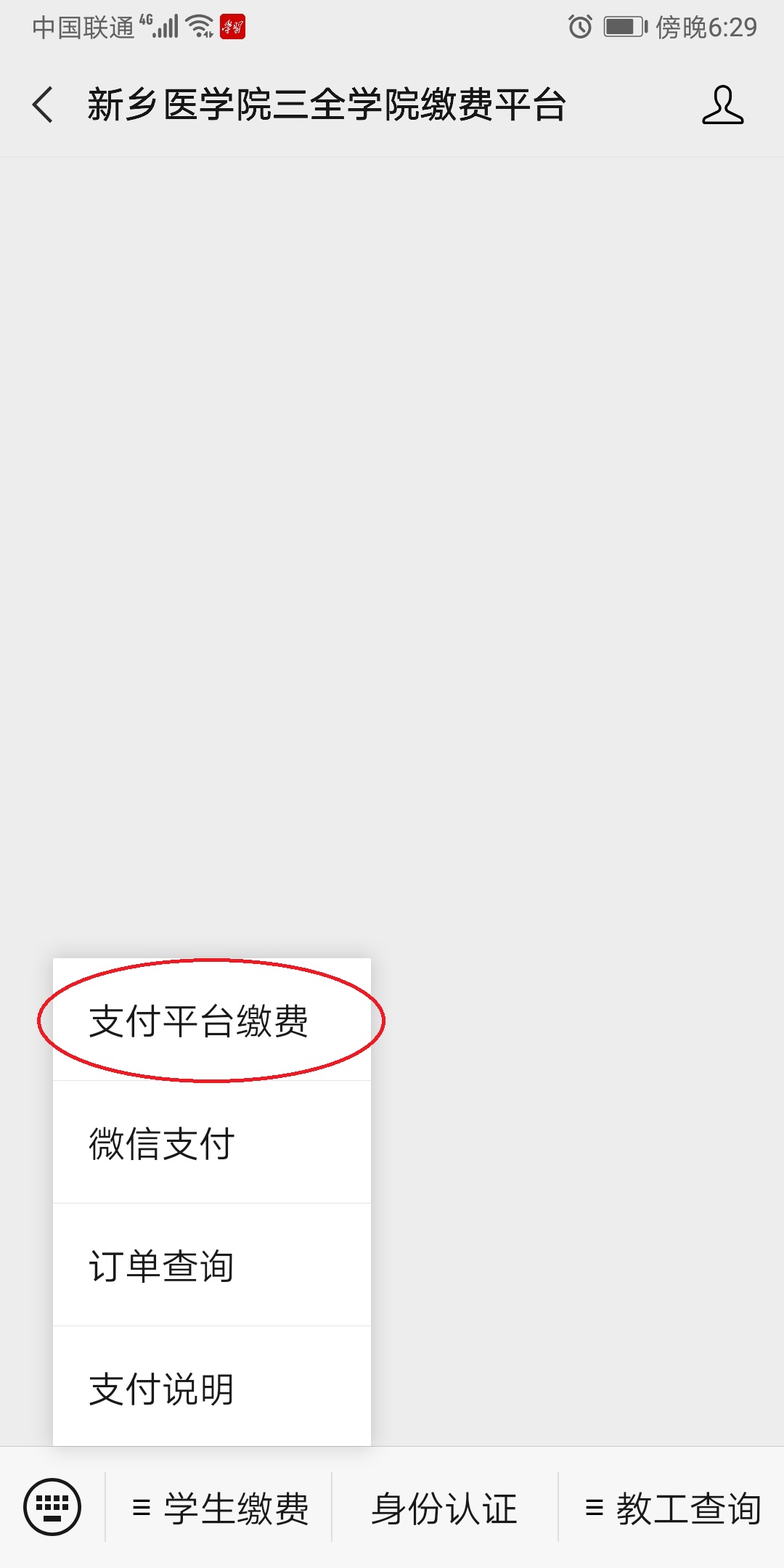The height and width of the screenshot is (1568, 784).
Task: Expand the 教工查询 bottom menu
Action: (x=672, y=1508)
